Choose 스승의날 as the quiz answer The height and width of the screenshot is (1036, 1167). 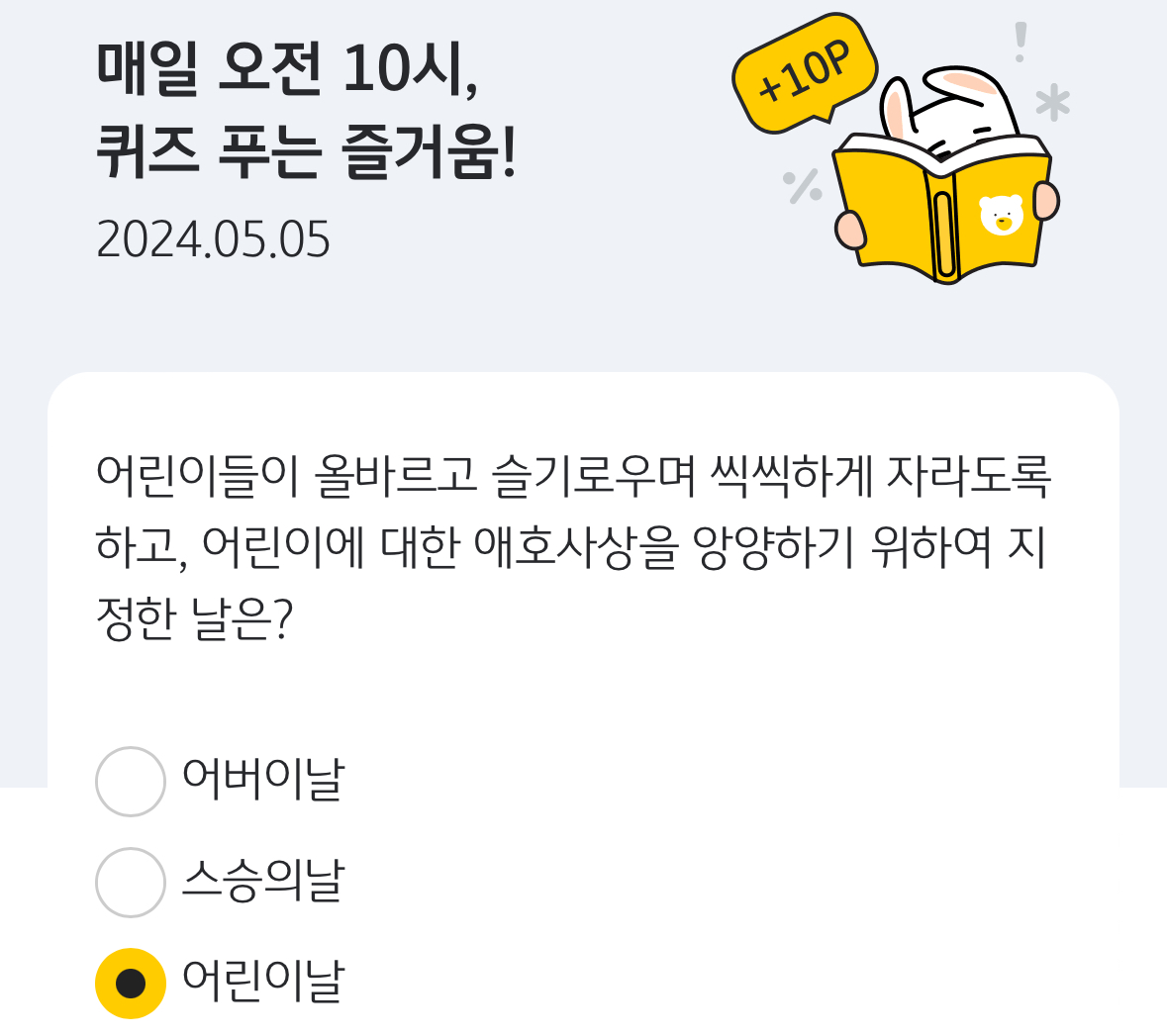[131, 883]
